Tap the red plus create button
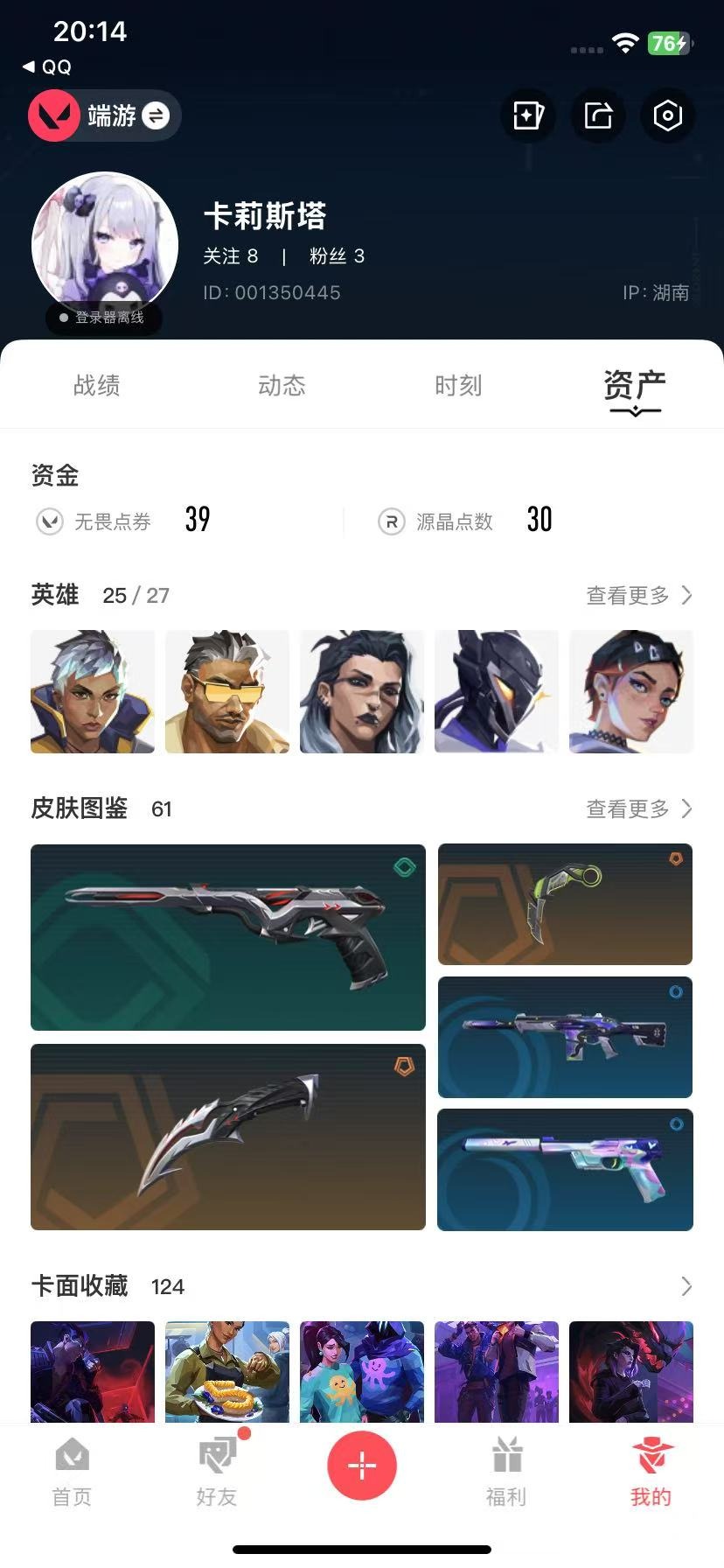 pyautogui.click(x=361, y=1466)
